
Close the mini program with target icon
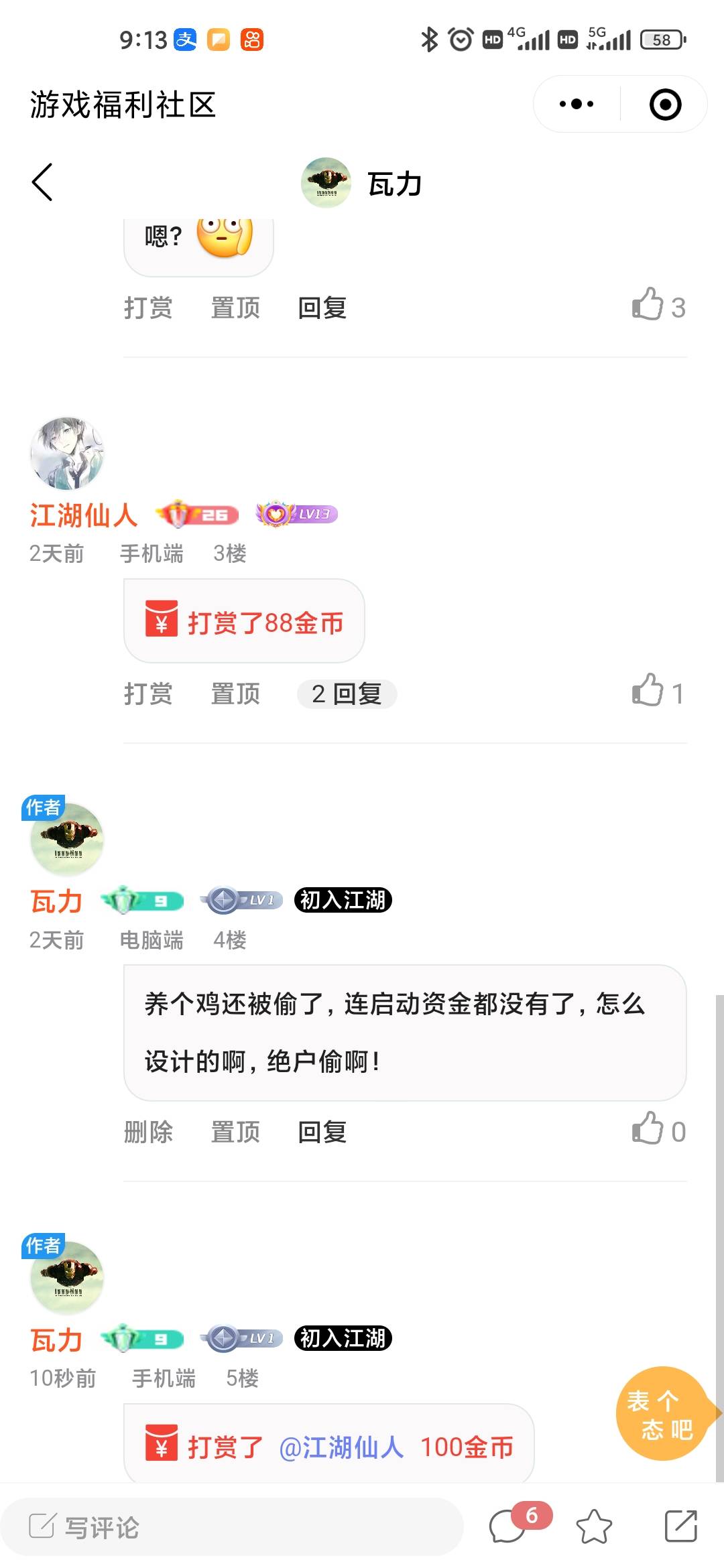(665, 105)
